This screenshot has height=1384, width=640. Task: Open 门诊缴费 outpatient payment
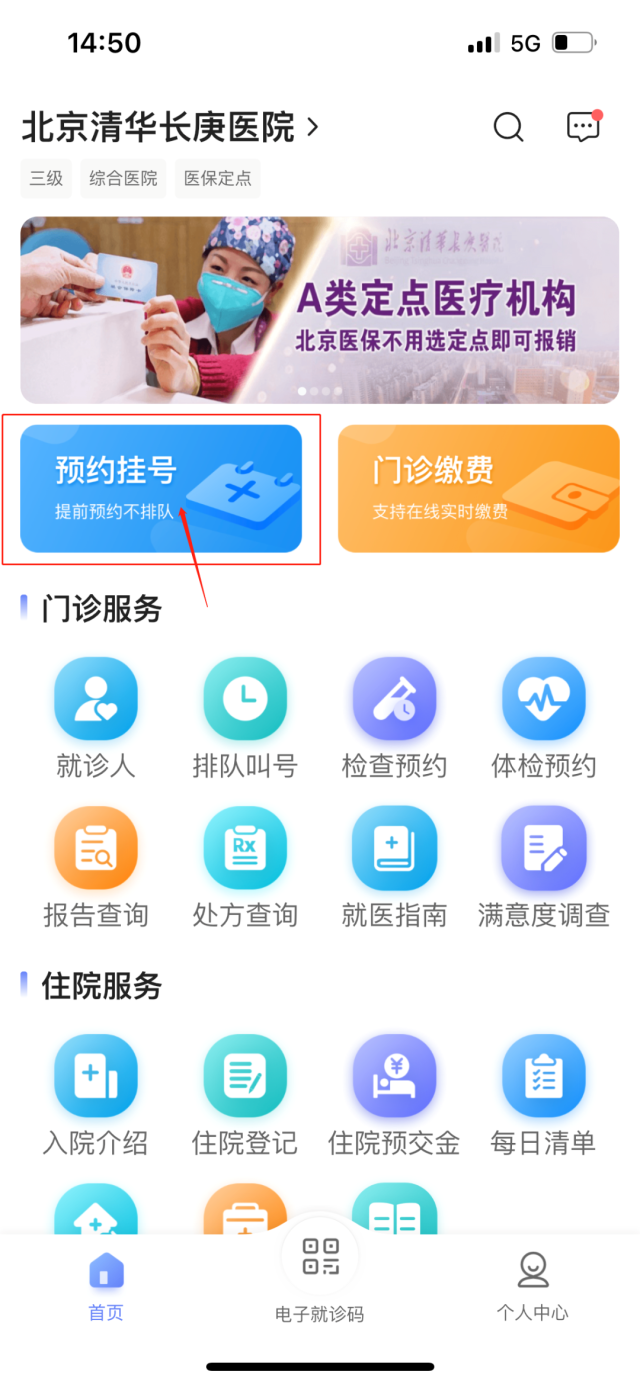[478, 488]
